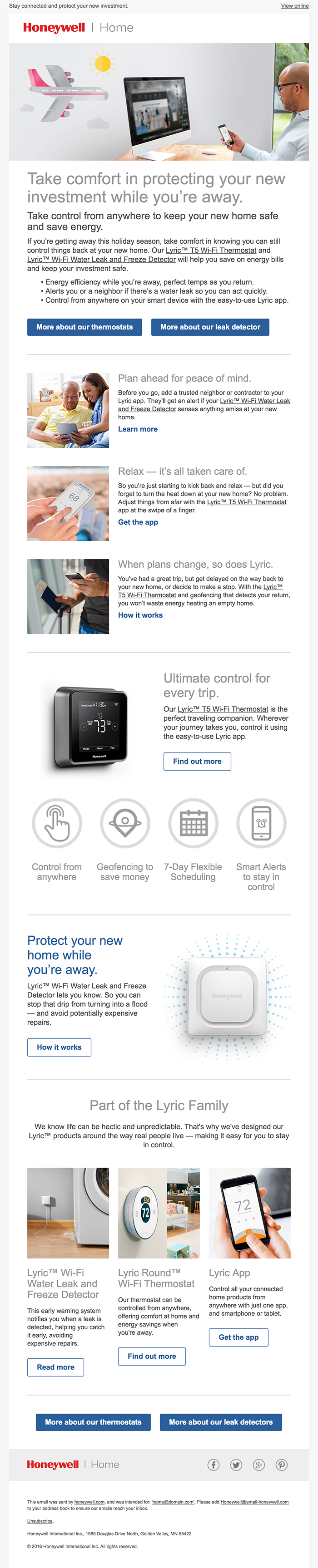Open Learn more under Plan ahead

[x=138, y=429]
